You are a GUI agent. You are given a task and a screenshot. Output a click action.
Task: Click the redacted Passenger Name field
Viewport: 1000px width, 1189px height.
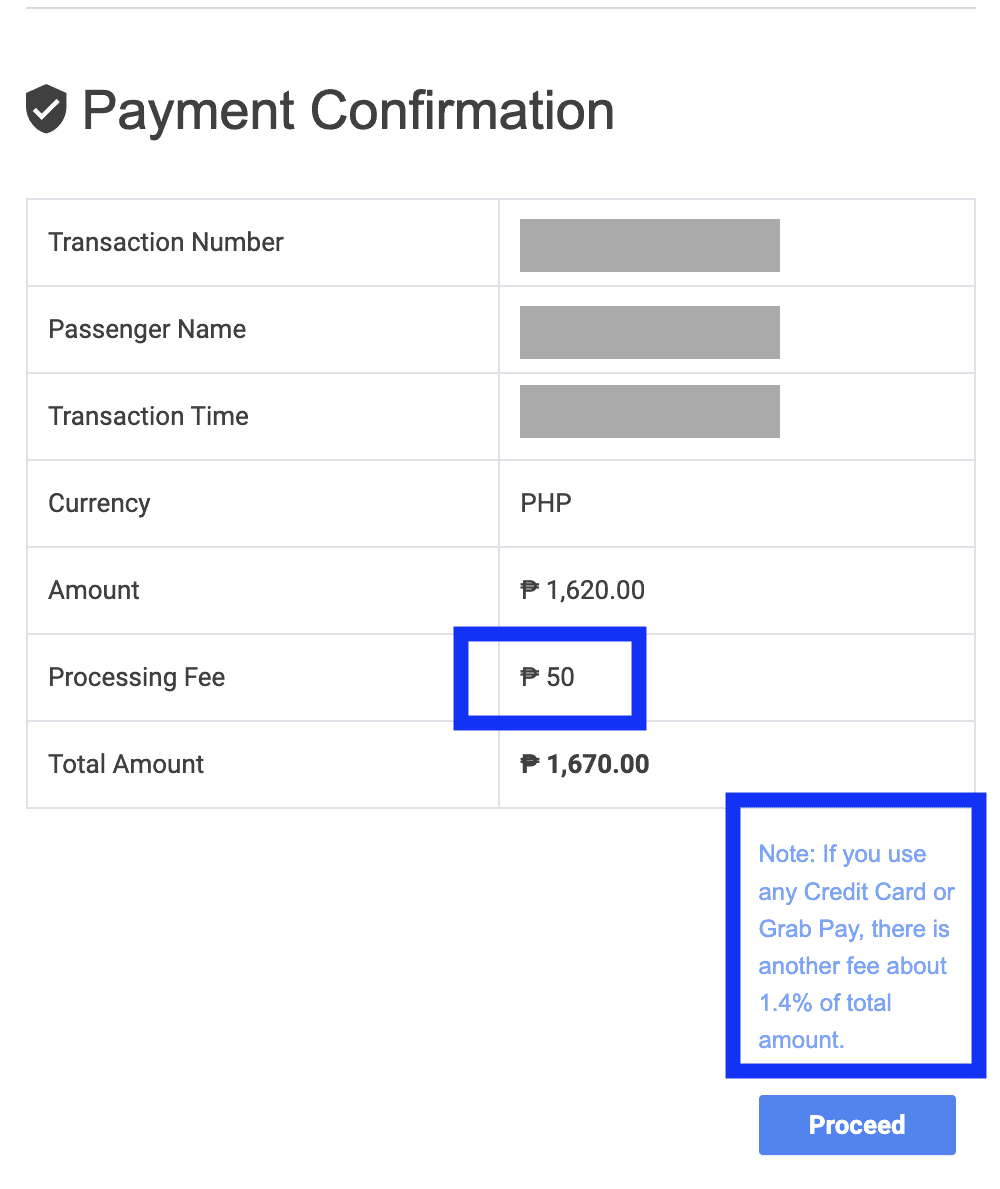649,332
